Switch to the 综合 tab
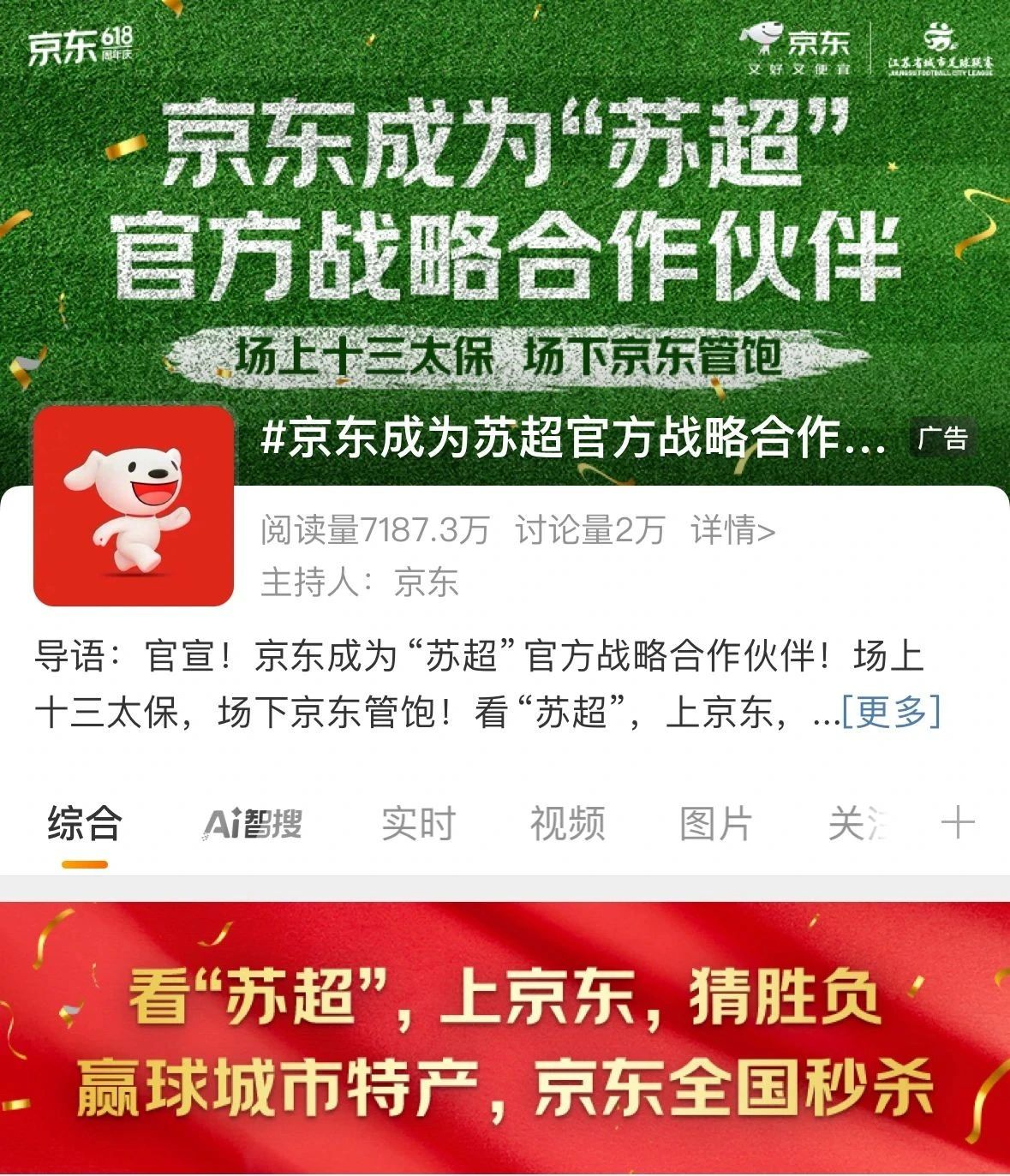This screenshot has height=1176, width=1010. coord(85,824)
